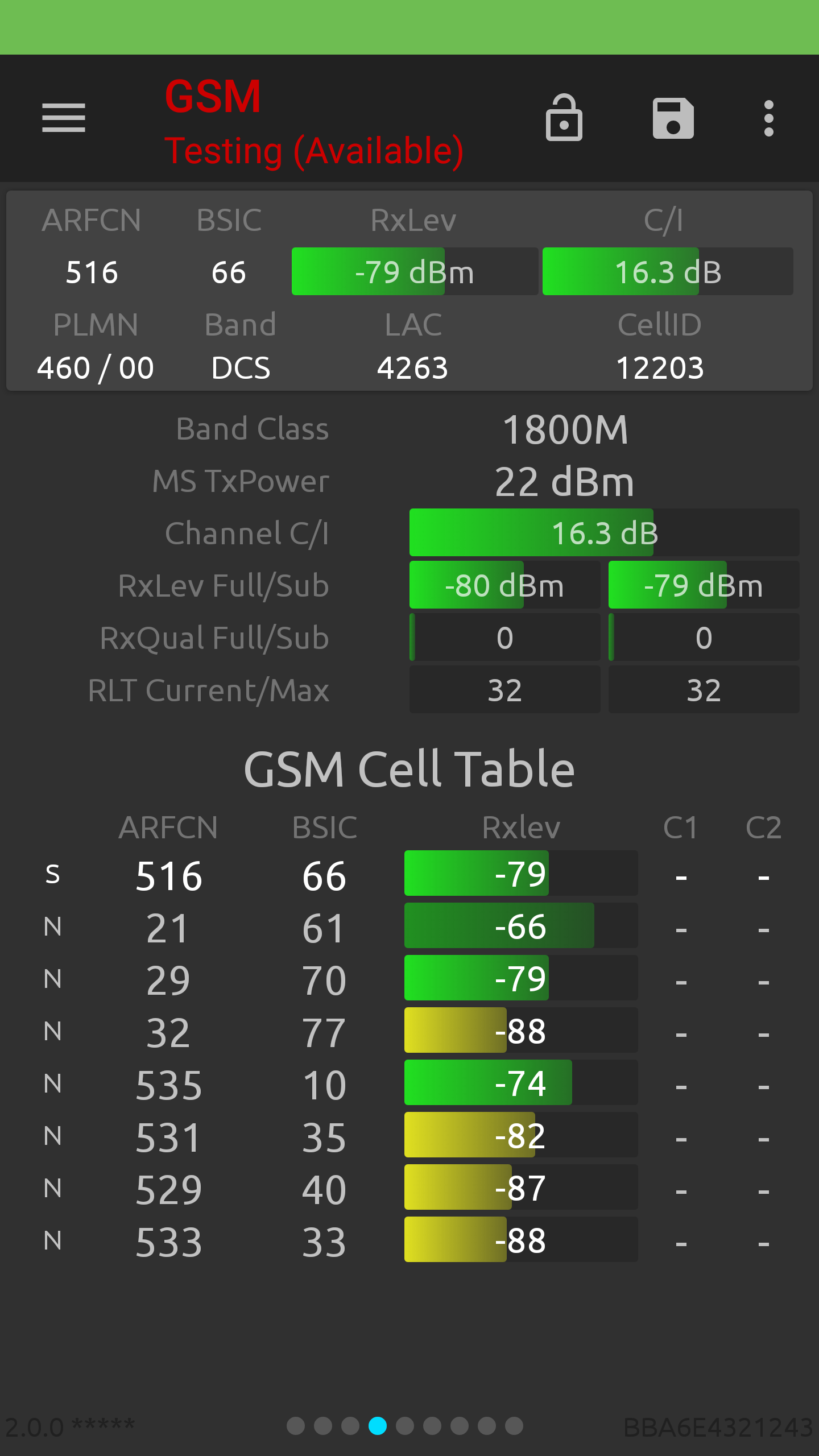The image size is (819, 1456).
Task: Open the three-dot overflow menu
Action: [x=768, y=118]
